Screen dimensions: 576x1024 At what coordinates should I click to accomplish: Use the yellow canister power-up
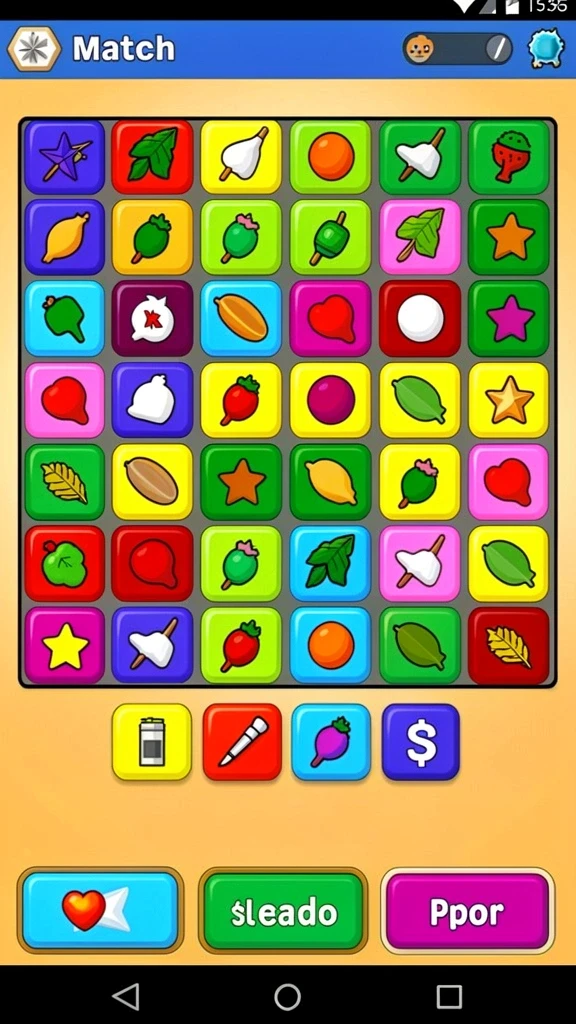click(152, 742)
